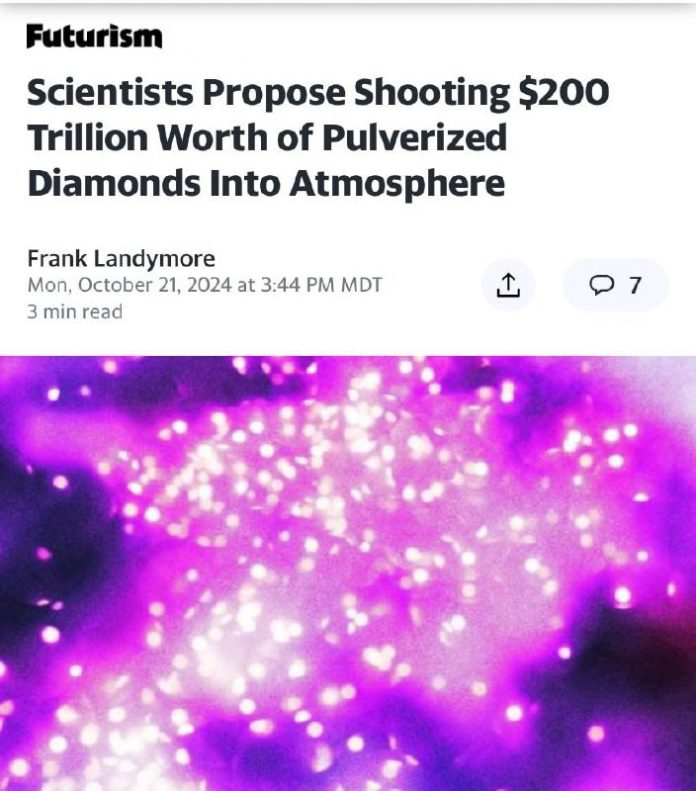Image resolution: width=696 pixels, height=791 pixels.
Task: Share this Futurism article
Action: [x=508, y=285]
